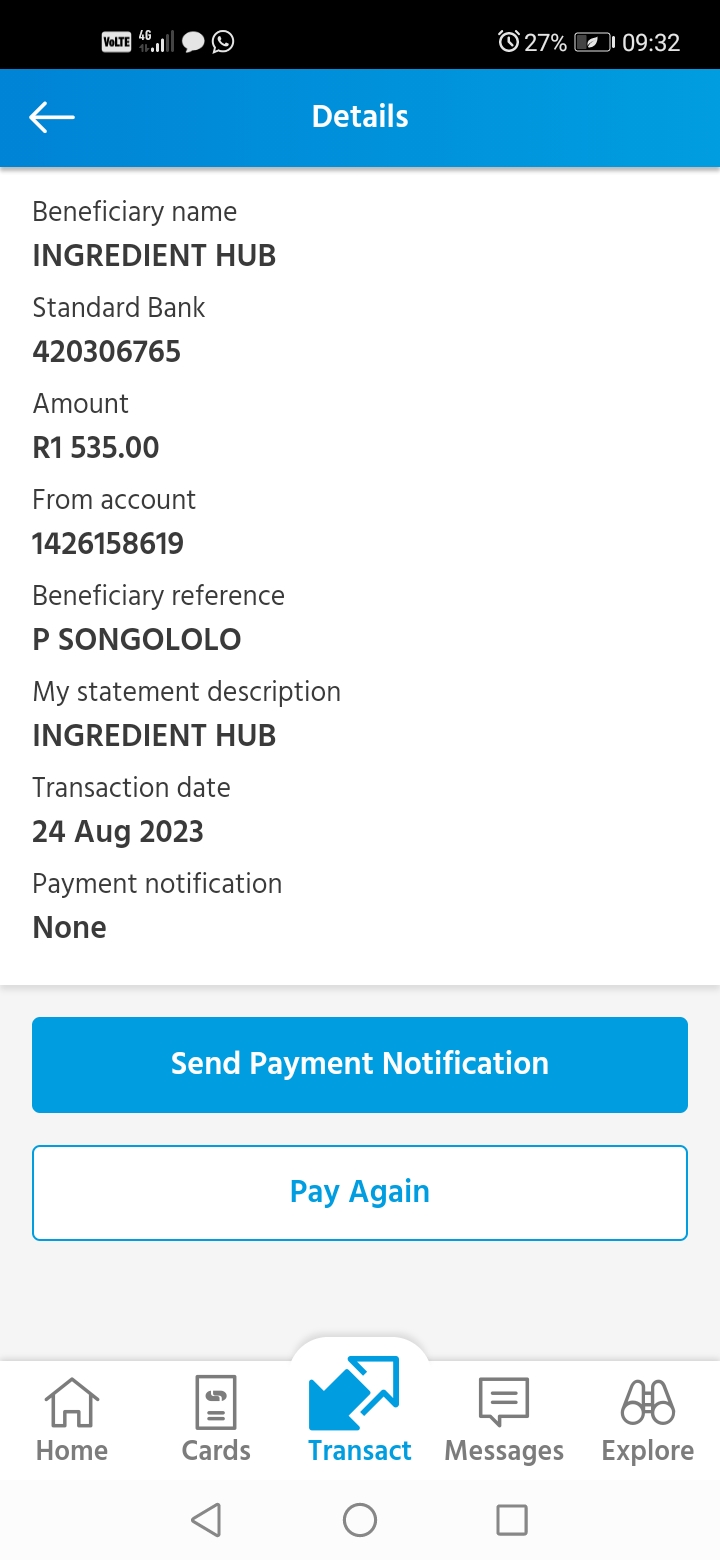Viewport: 720px width, 1560px height.
Task: Switch to the Home tab
Action: [x=72, y=1420]
